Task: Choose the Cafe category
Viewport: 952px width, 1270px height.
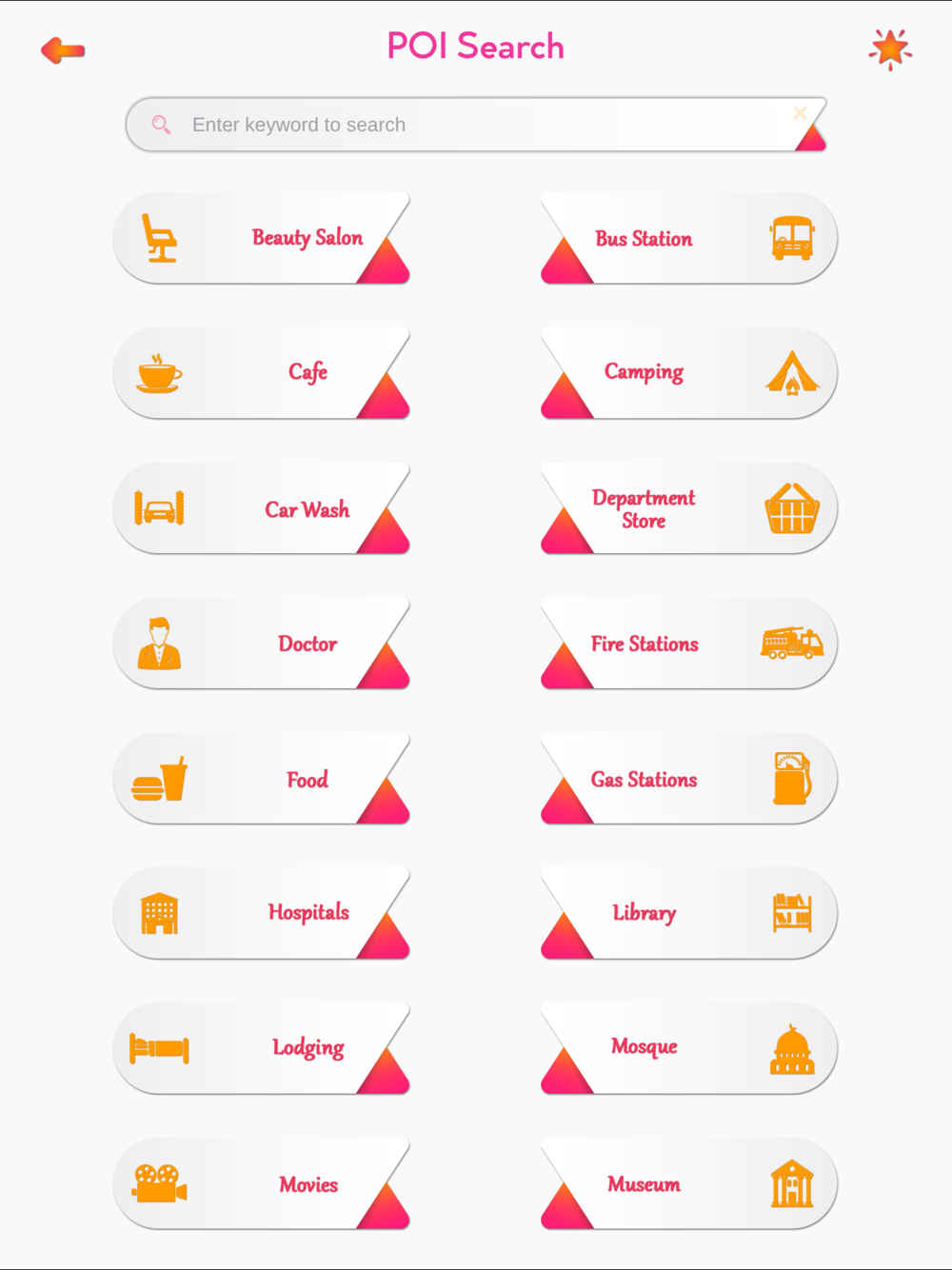Action: tap(262, 373)
